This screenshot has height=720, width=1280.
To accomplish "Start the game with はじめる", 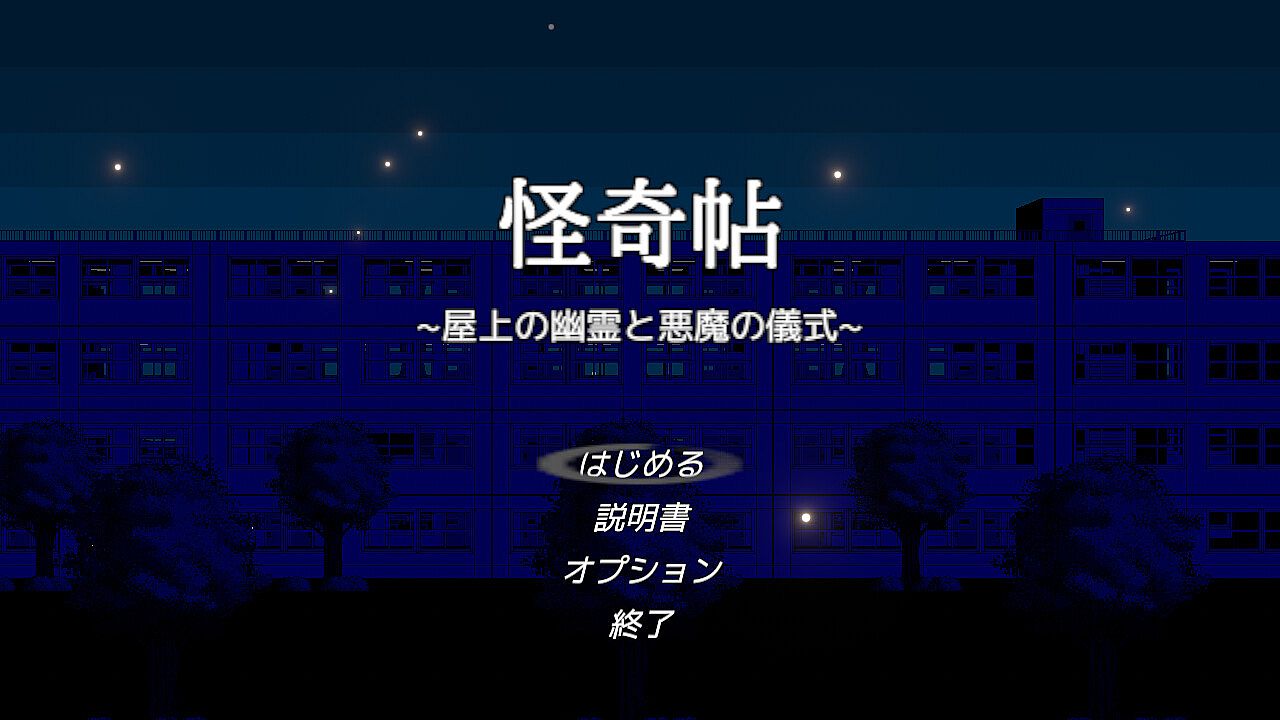I will point(640,464).
